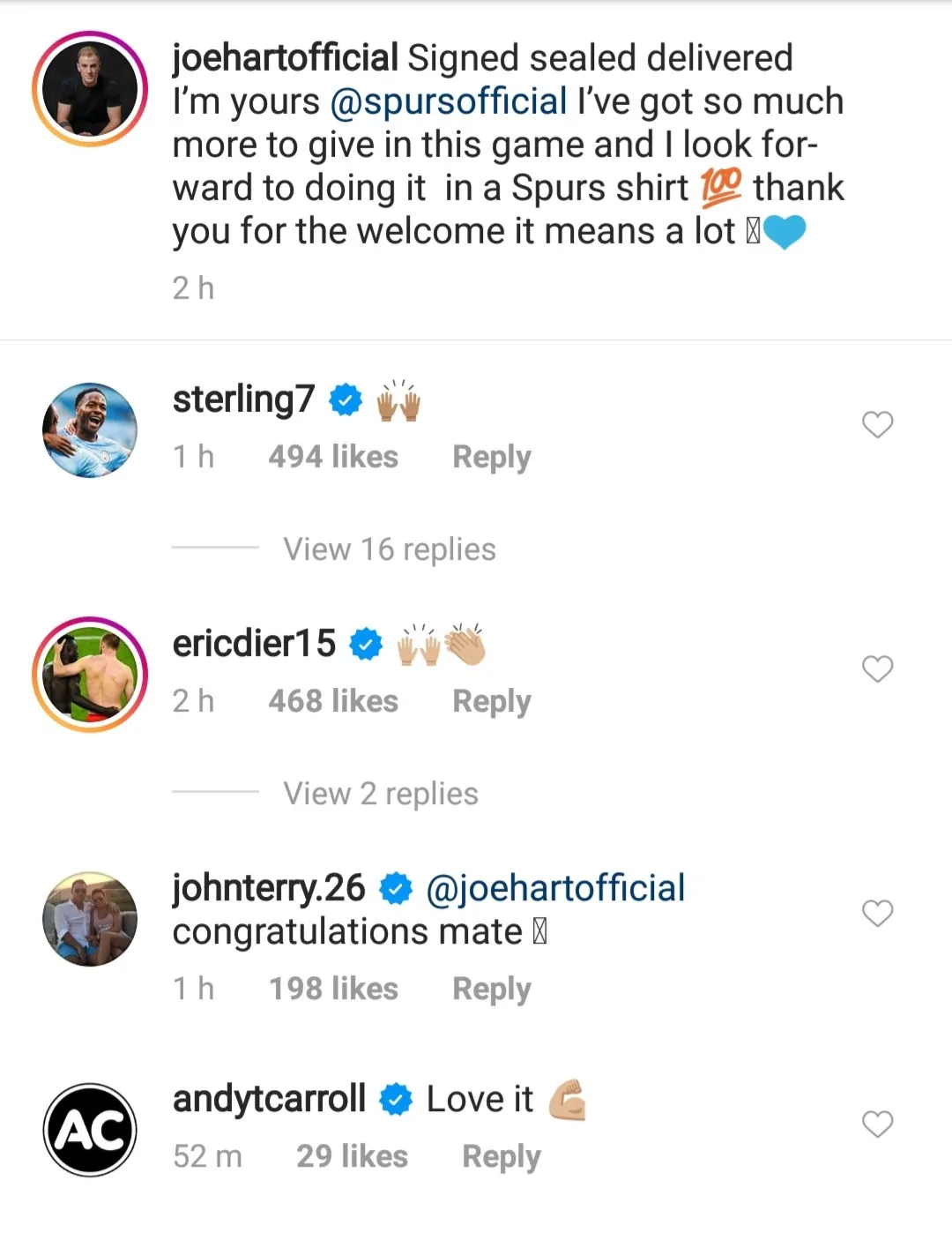Like sterling7's comment with the heart

click(x=877, y=425)
